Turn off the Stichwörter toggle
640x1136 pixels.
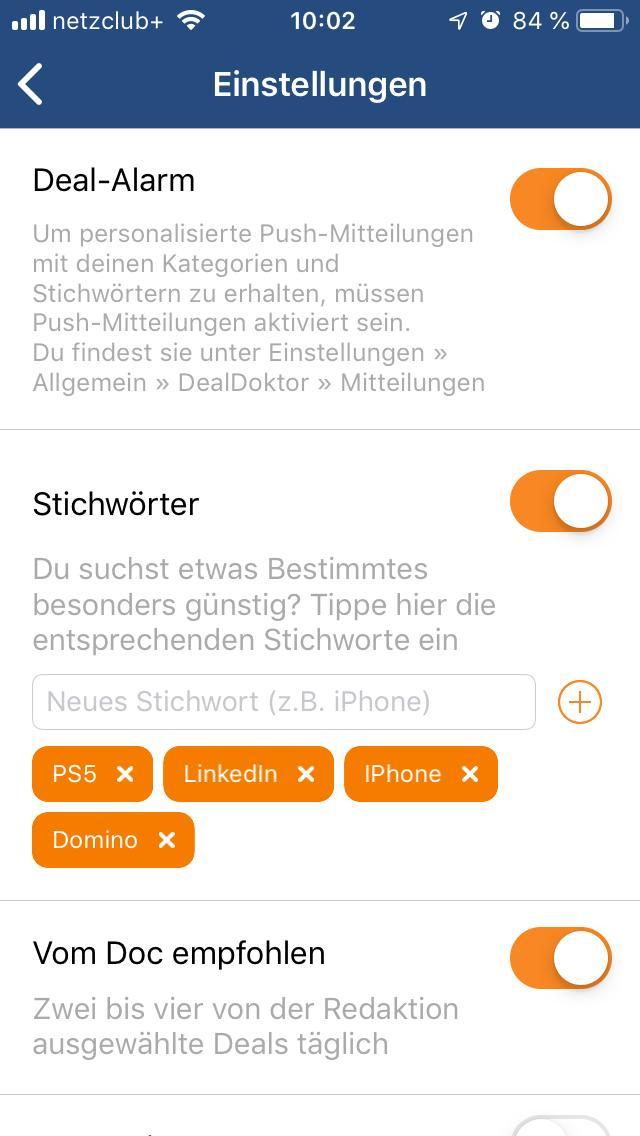point(561,501)
